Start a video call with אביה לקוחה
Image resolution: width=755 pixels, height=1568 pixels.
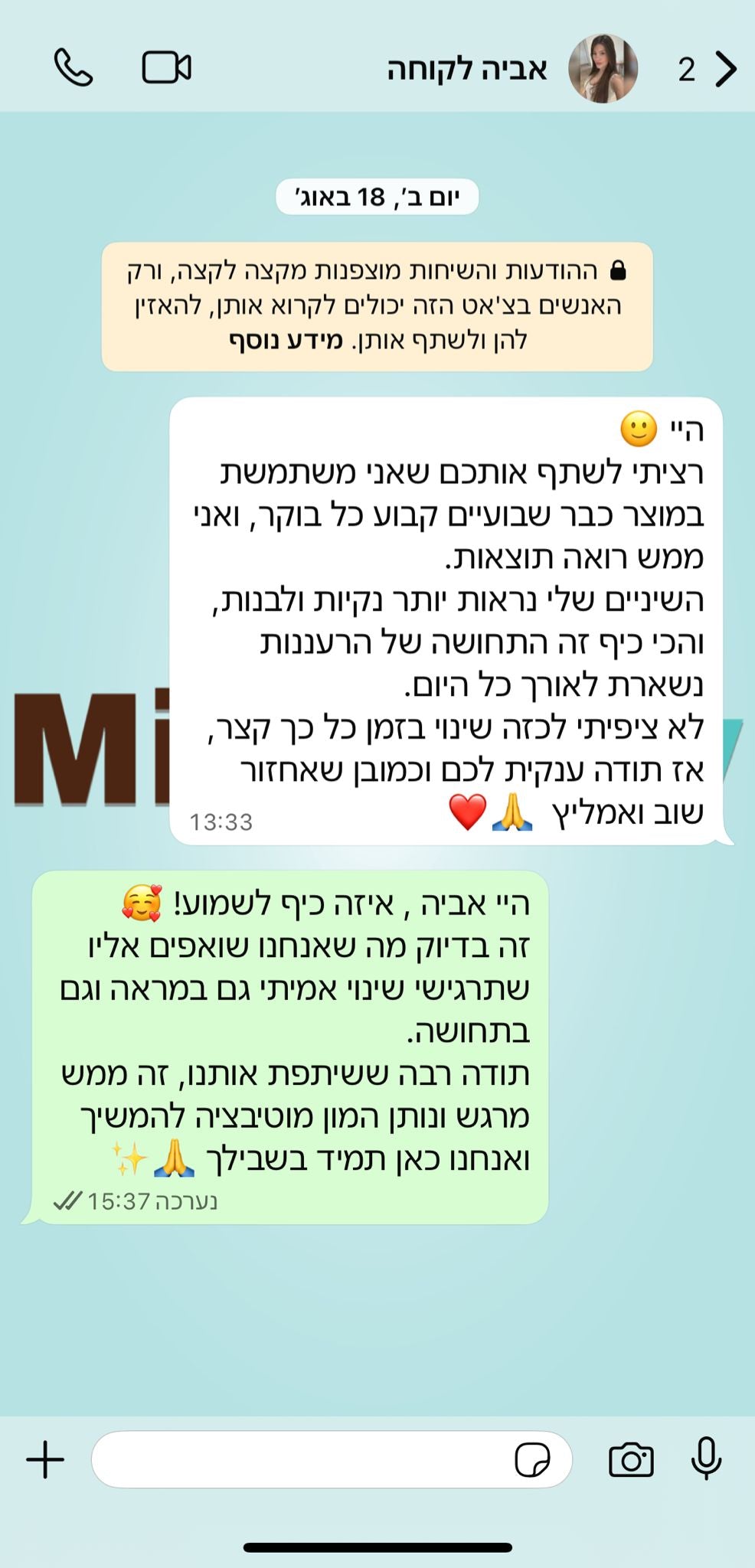pyautogui.click(x=167, y=68)
